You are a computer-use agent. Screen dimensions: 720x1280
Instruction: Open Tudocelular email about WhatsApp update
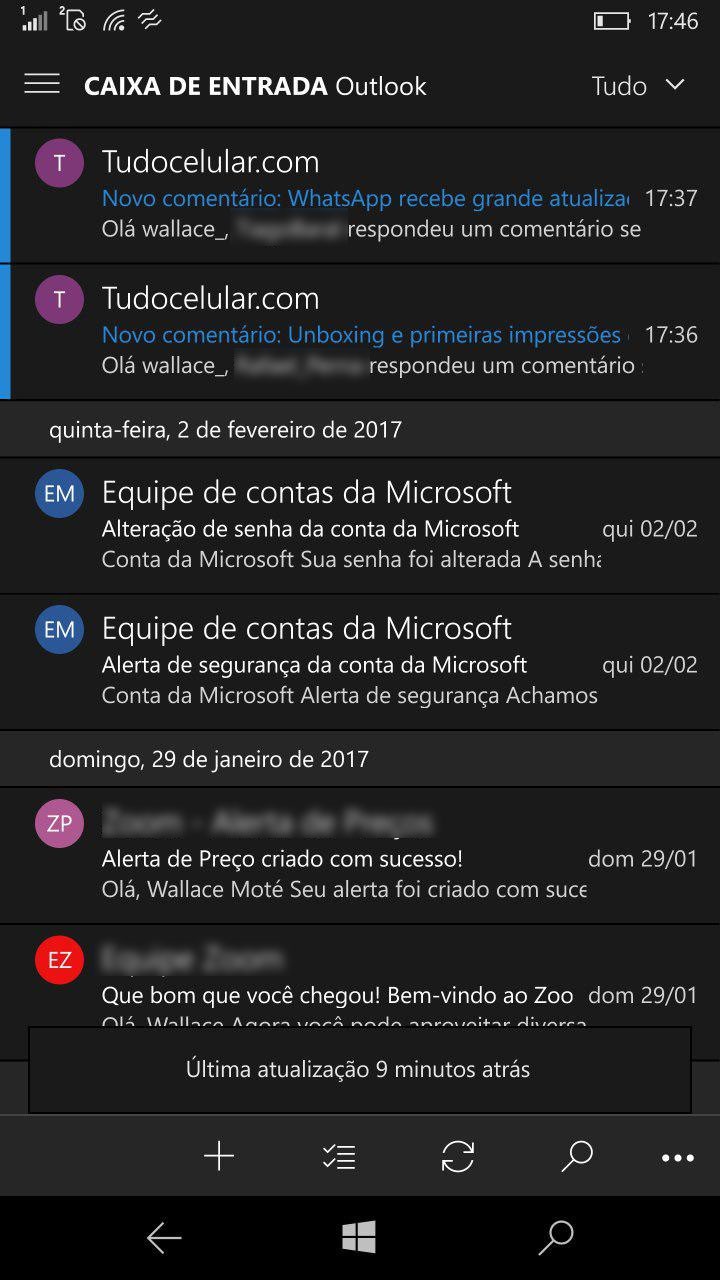[370, 197]
